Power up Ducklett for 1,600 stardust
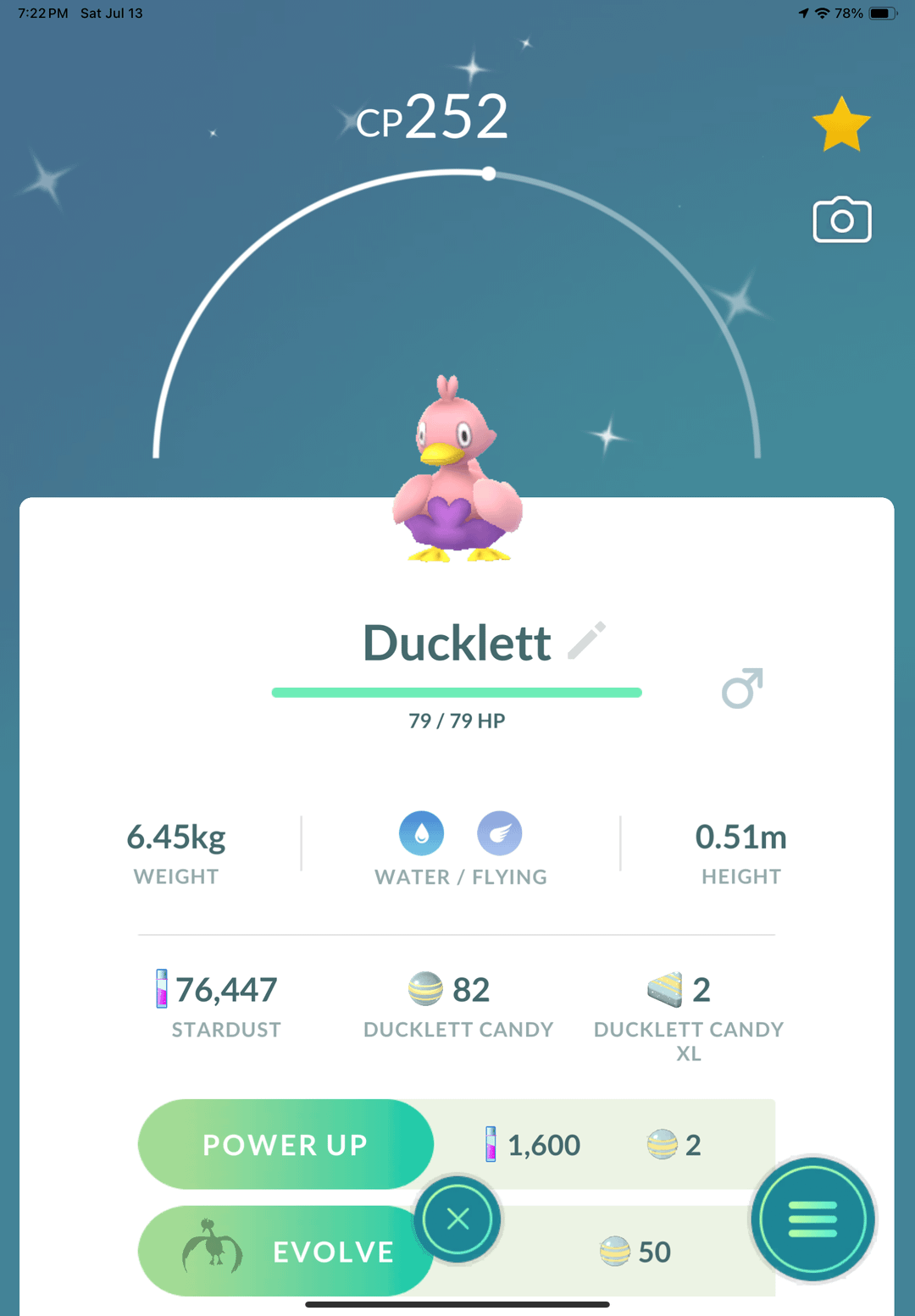This screenshot has width=915, height=1316. 286,1144
